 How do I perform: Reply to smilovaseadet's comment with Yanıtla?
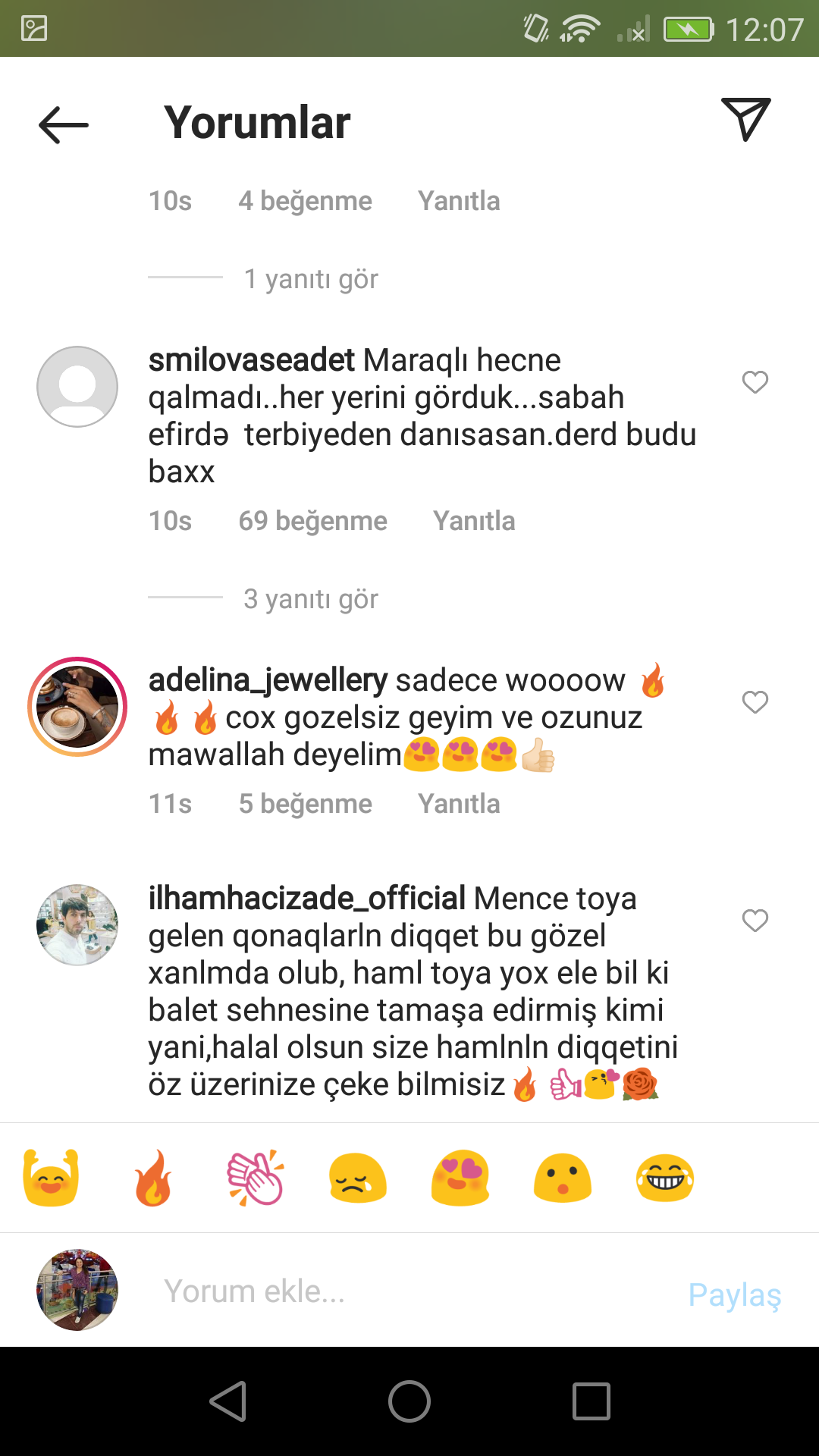tap(474, 521)
